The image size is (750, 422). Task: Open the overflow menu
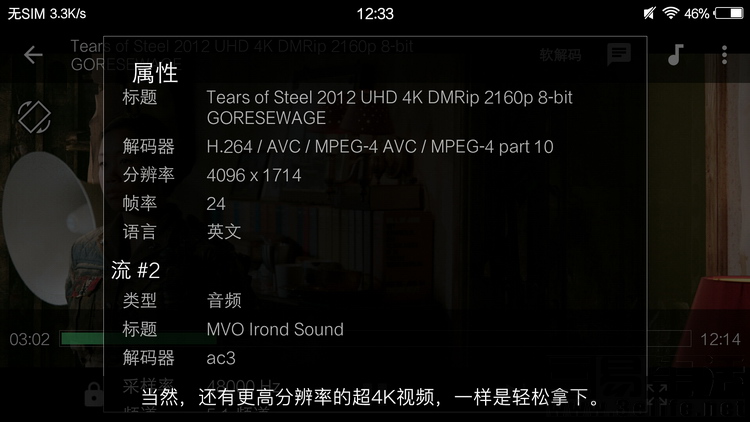point(724,55)
